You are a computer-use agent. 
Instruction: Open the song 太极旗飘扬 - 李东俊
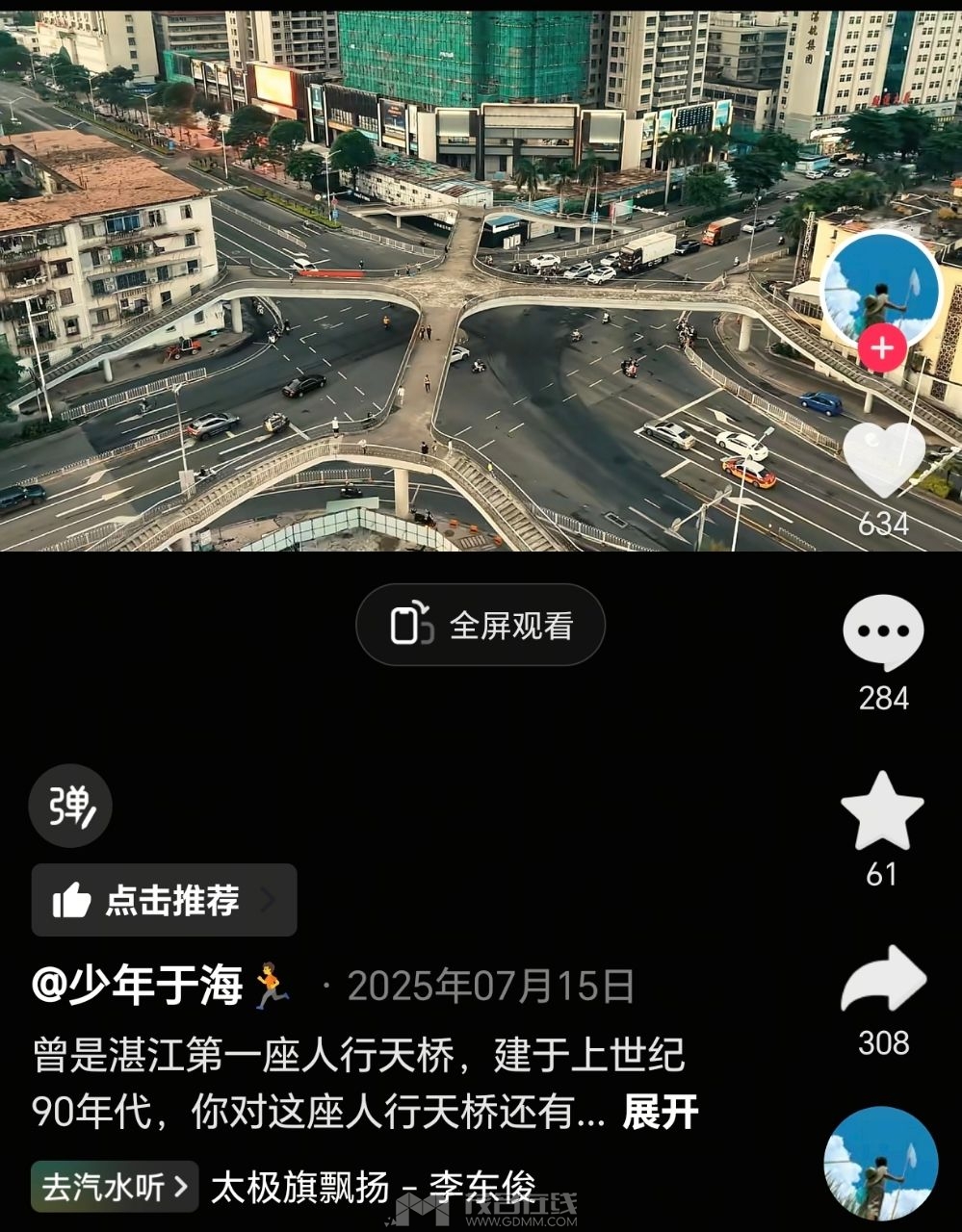[372, 1187]
